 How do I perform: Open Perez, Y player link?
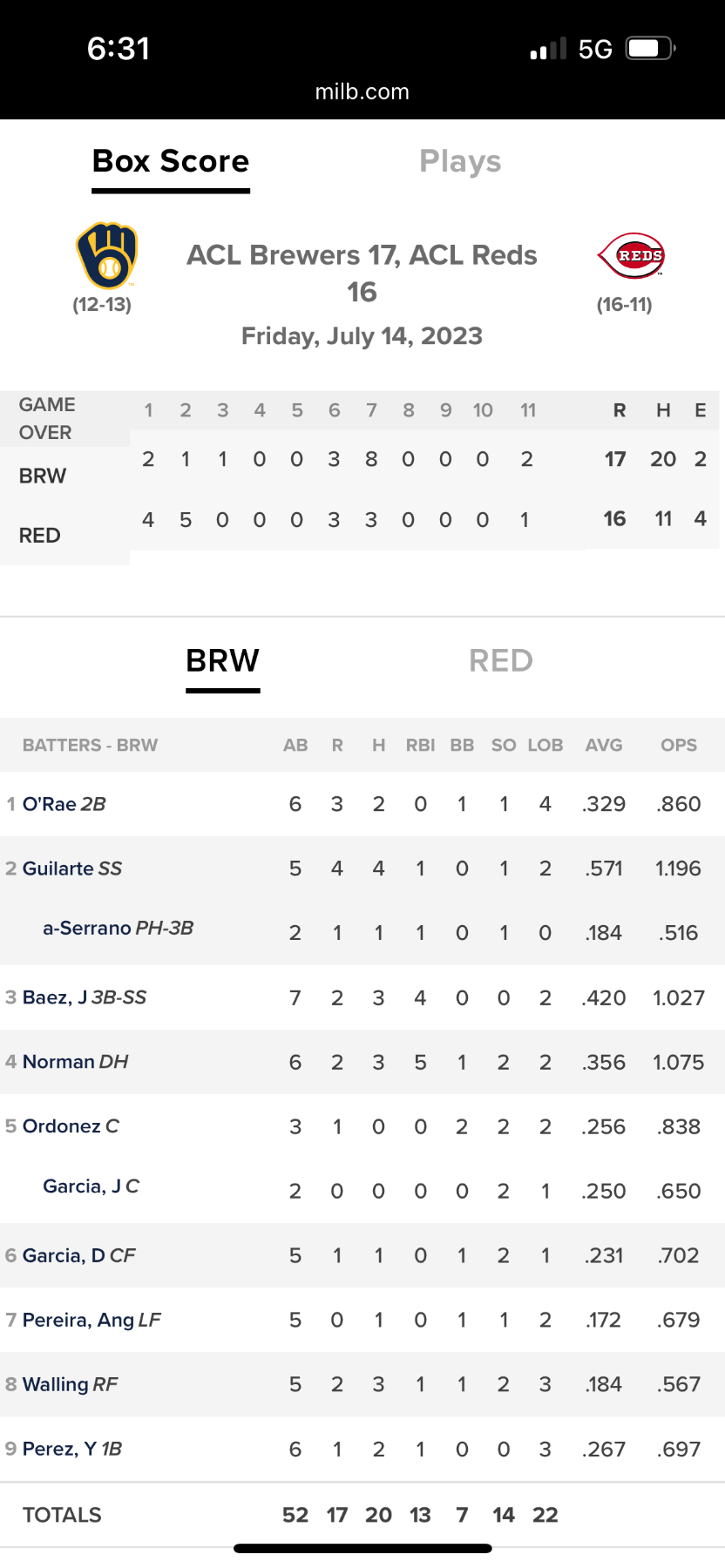coord(59,1449)
